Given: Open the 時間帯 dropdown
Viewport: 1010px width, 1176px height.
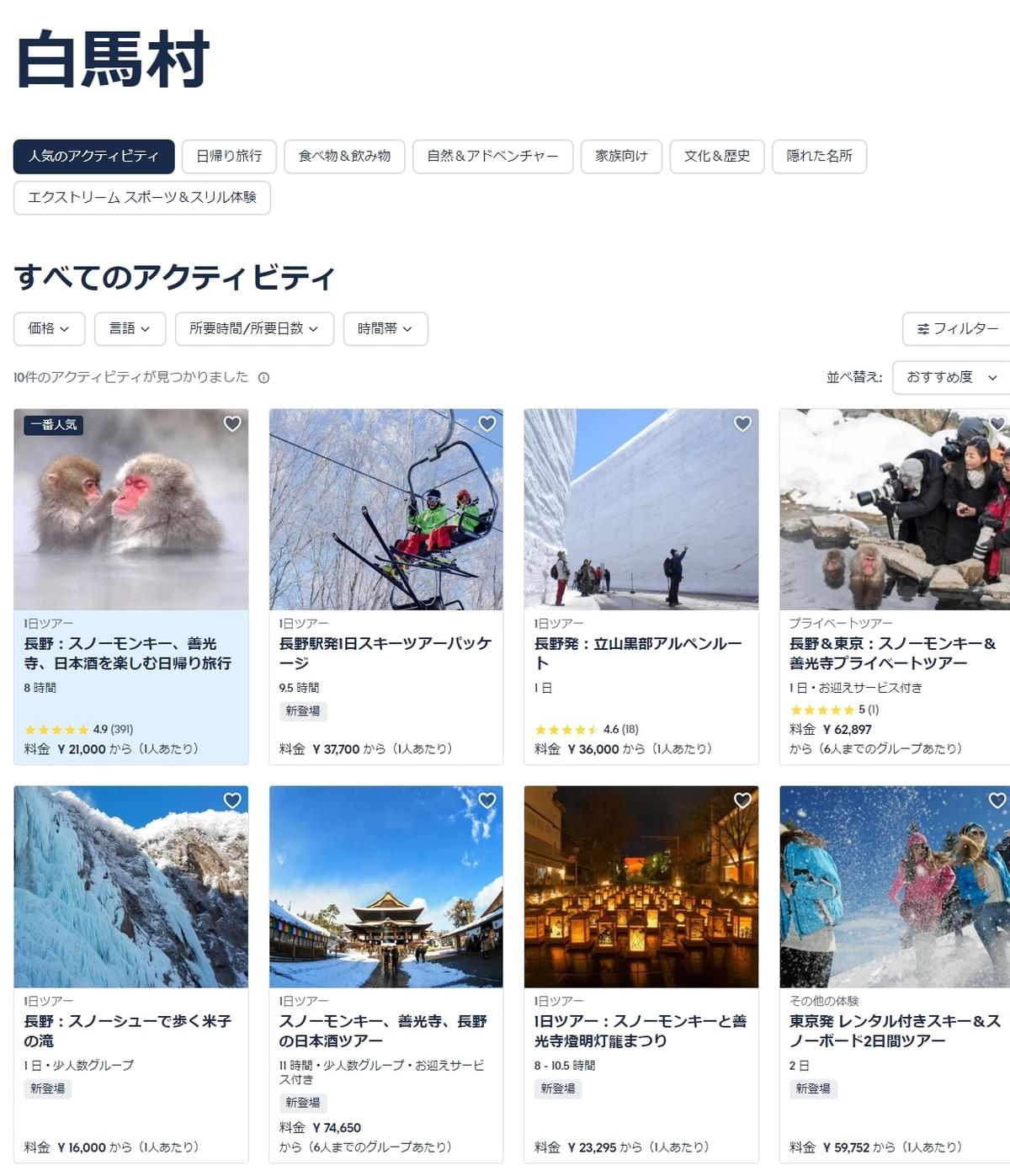Looking at the screenshot, I should click(385, 328).
